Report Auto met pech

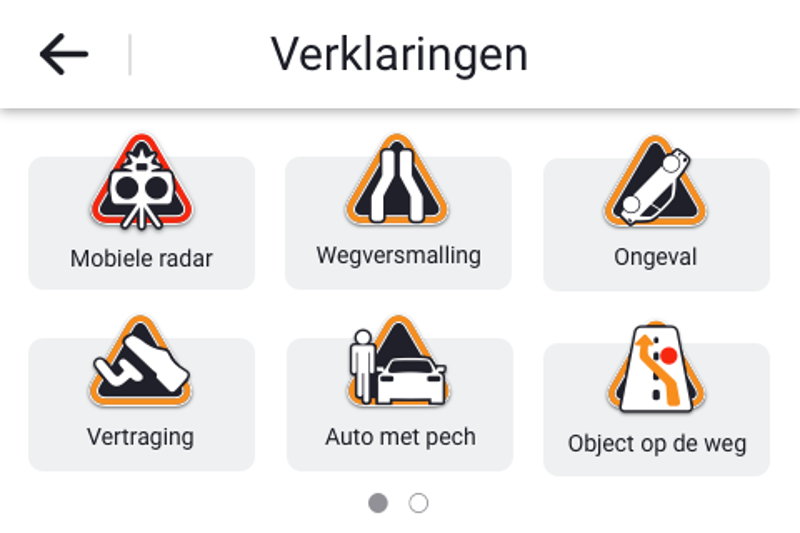click(x=399, y=403)
